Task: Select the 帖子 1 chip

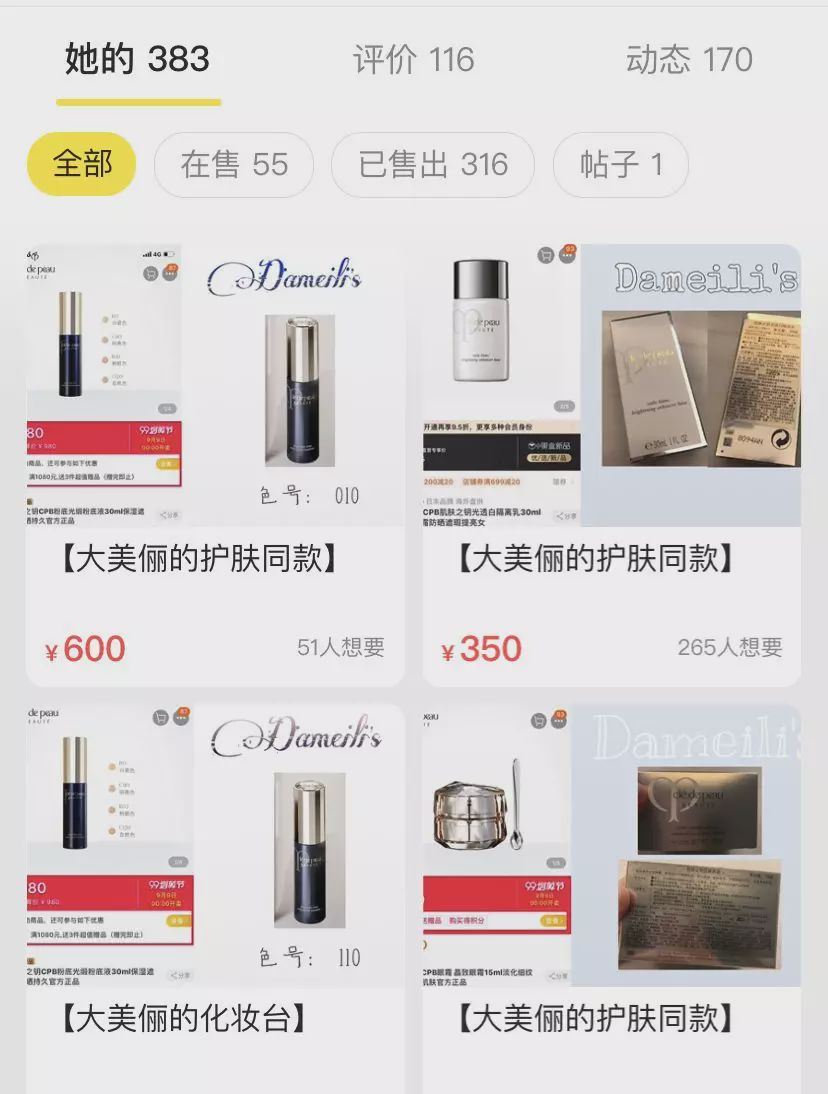Action: pyautogui.click(x=620, y=165)
